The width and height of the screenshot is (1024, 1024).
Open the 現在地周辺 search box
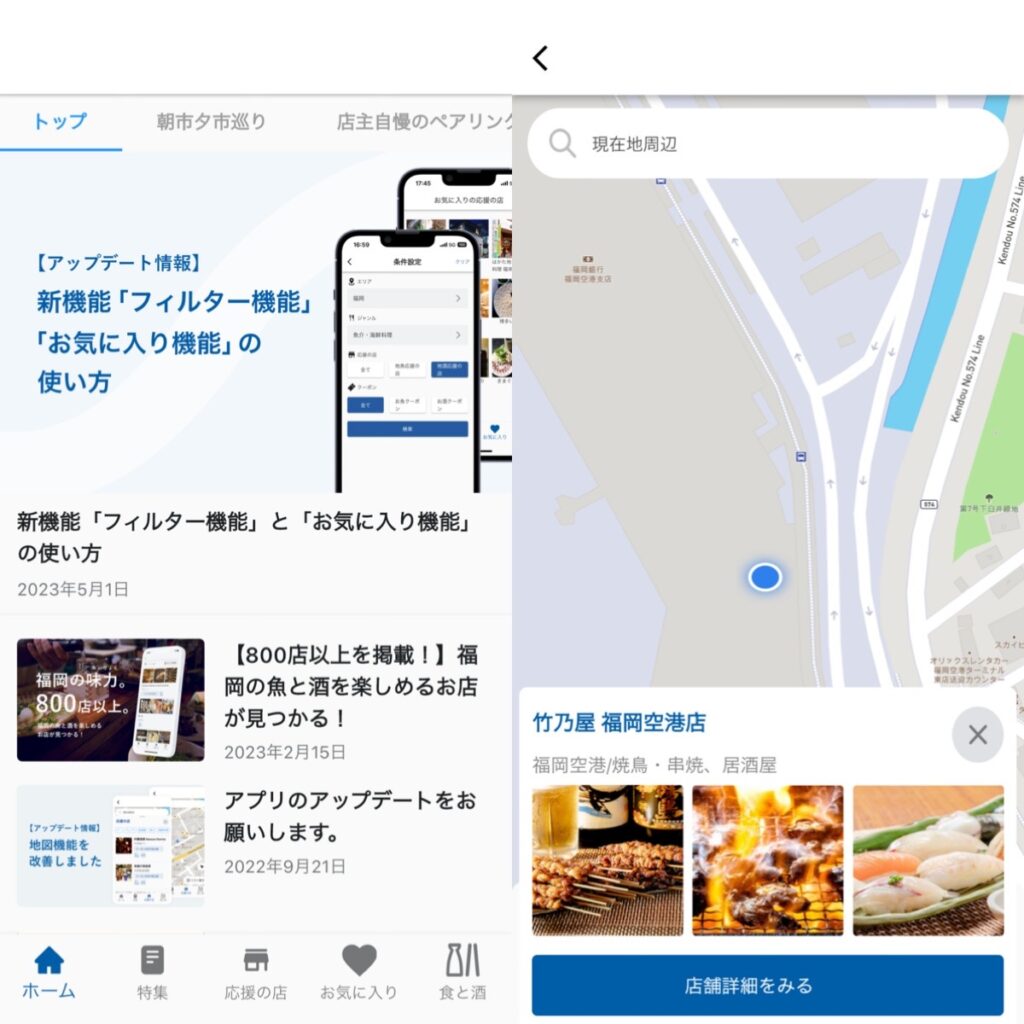(766, 144)
